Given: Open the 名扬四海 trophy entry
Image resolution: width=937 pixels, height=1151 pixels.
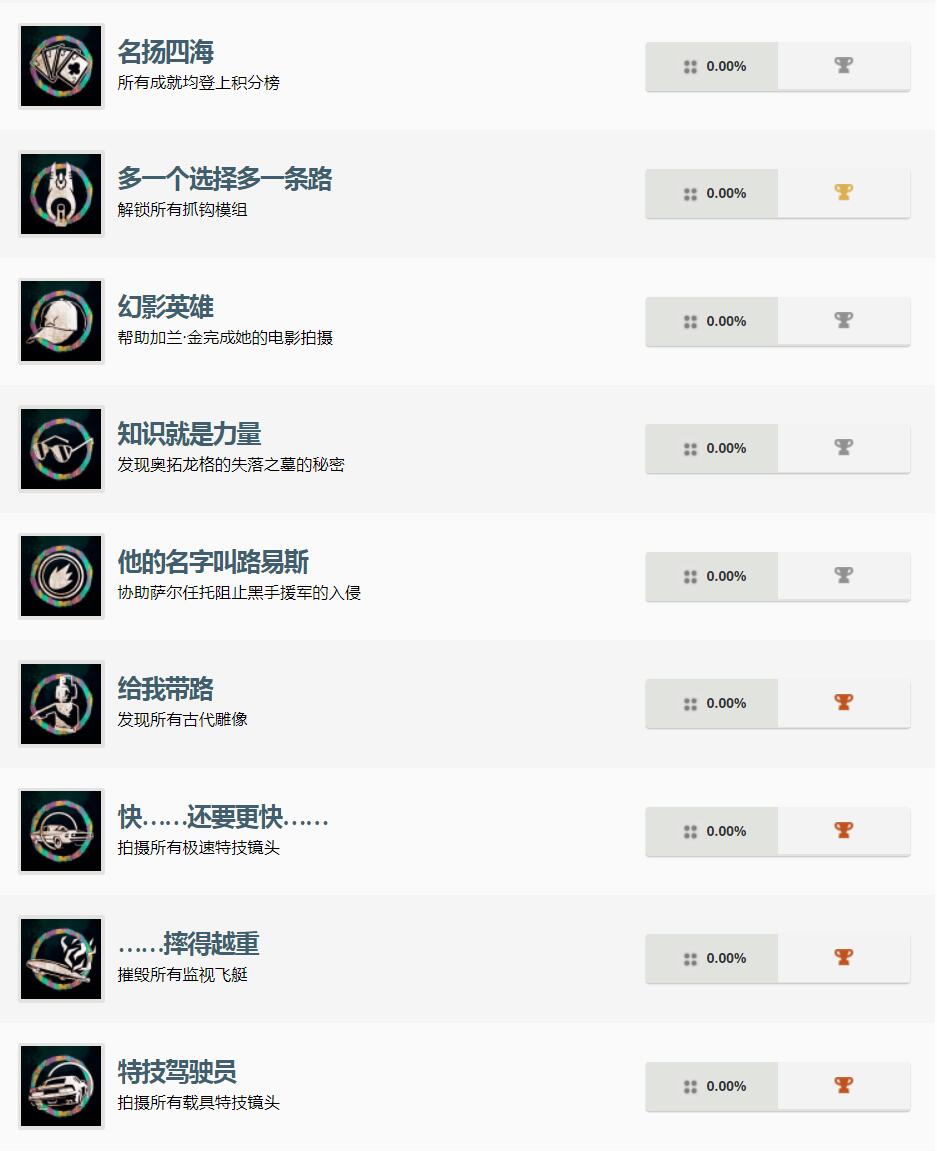Looking at the screenshot, I should pyautogui.click(x=166, y=52).
